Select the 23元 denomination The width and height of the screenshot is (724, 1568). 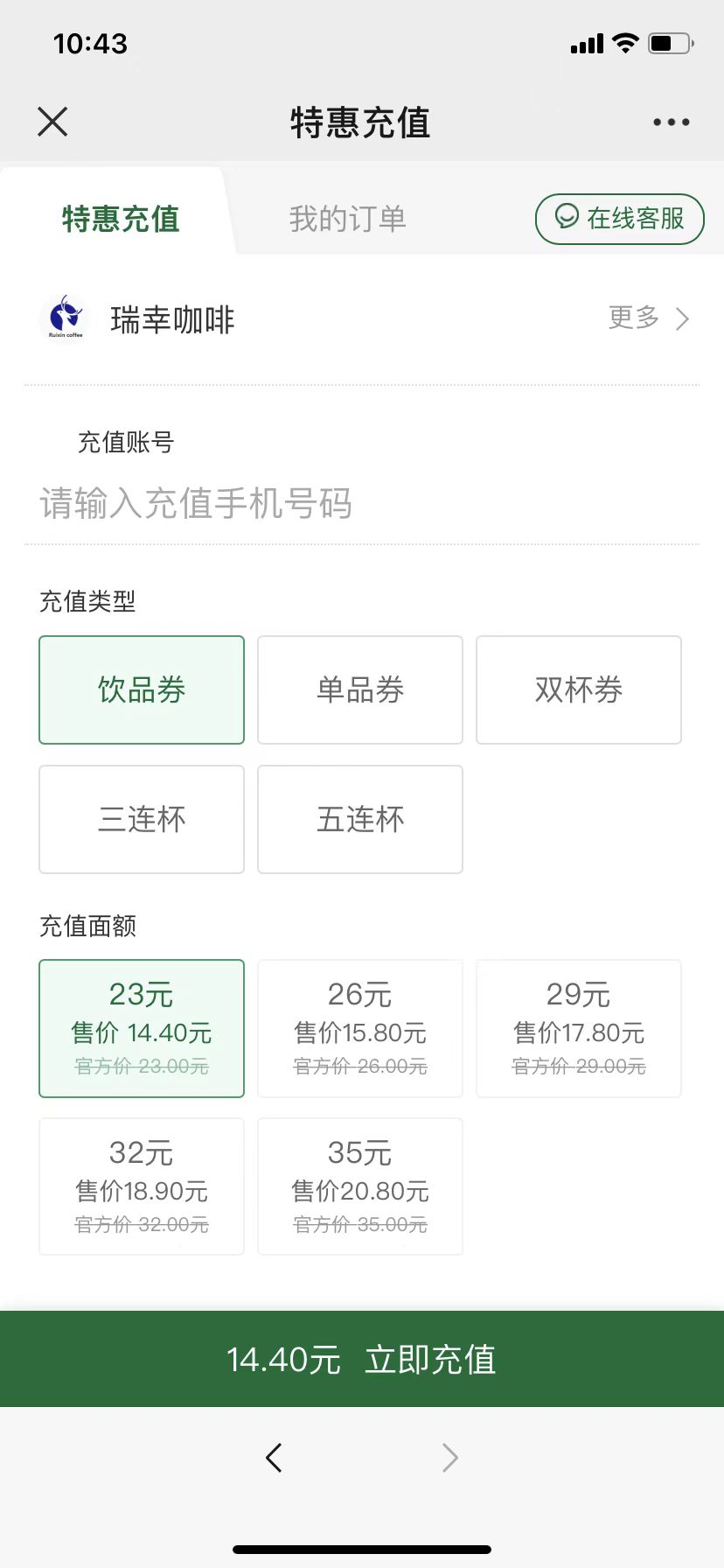[x=142, y=1028]
